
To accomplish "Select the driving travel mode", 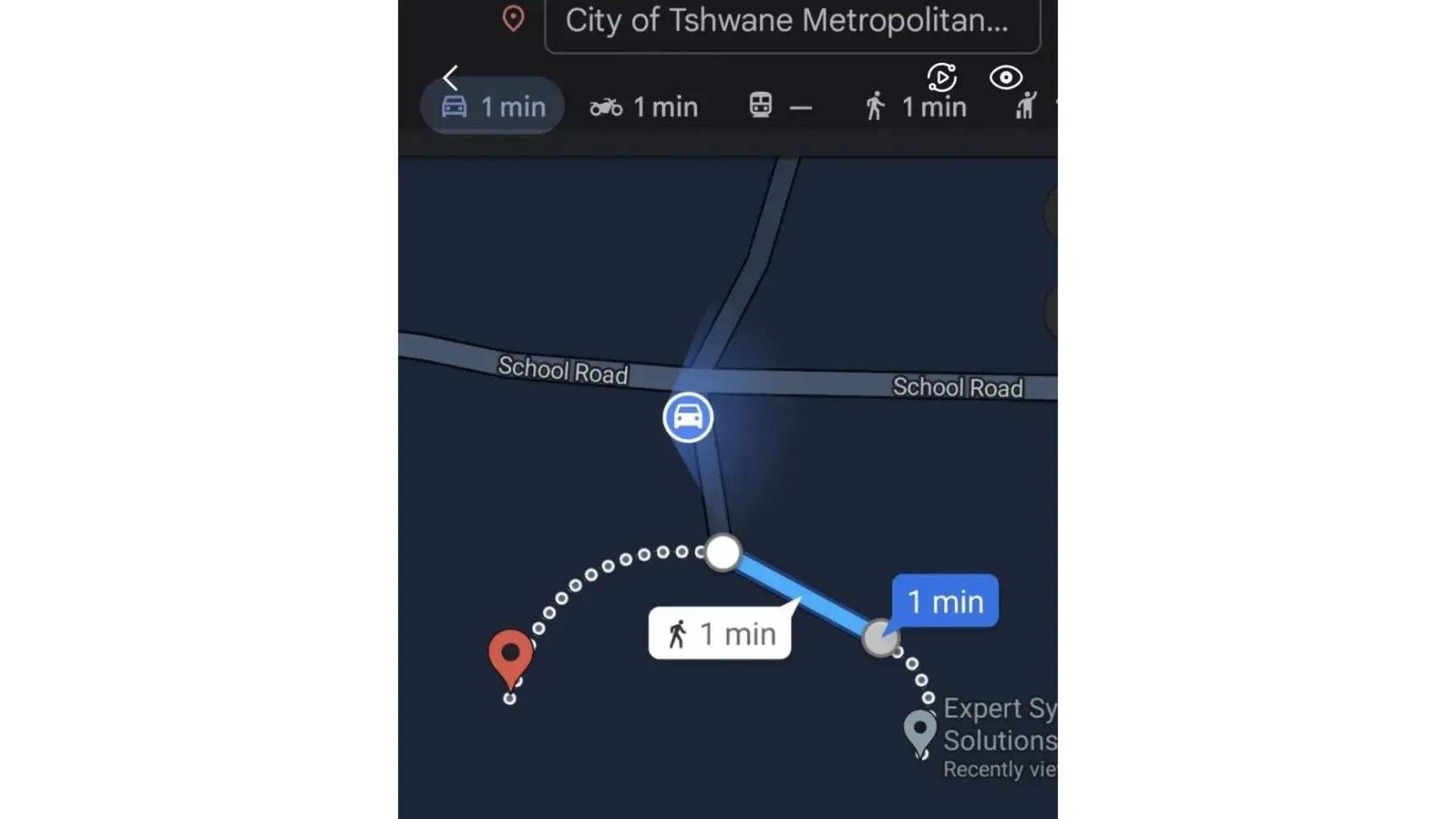I will 493,106.
